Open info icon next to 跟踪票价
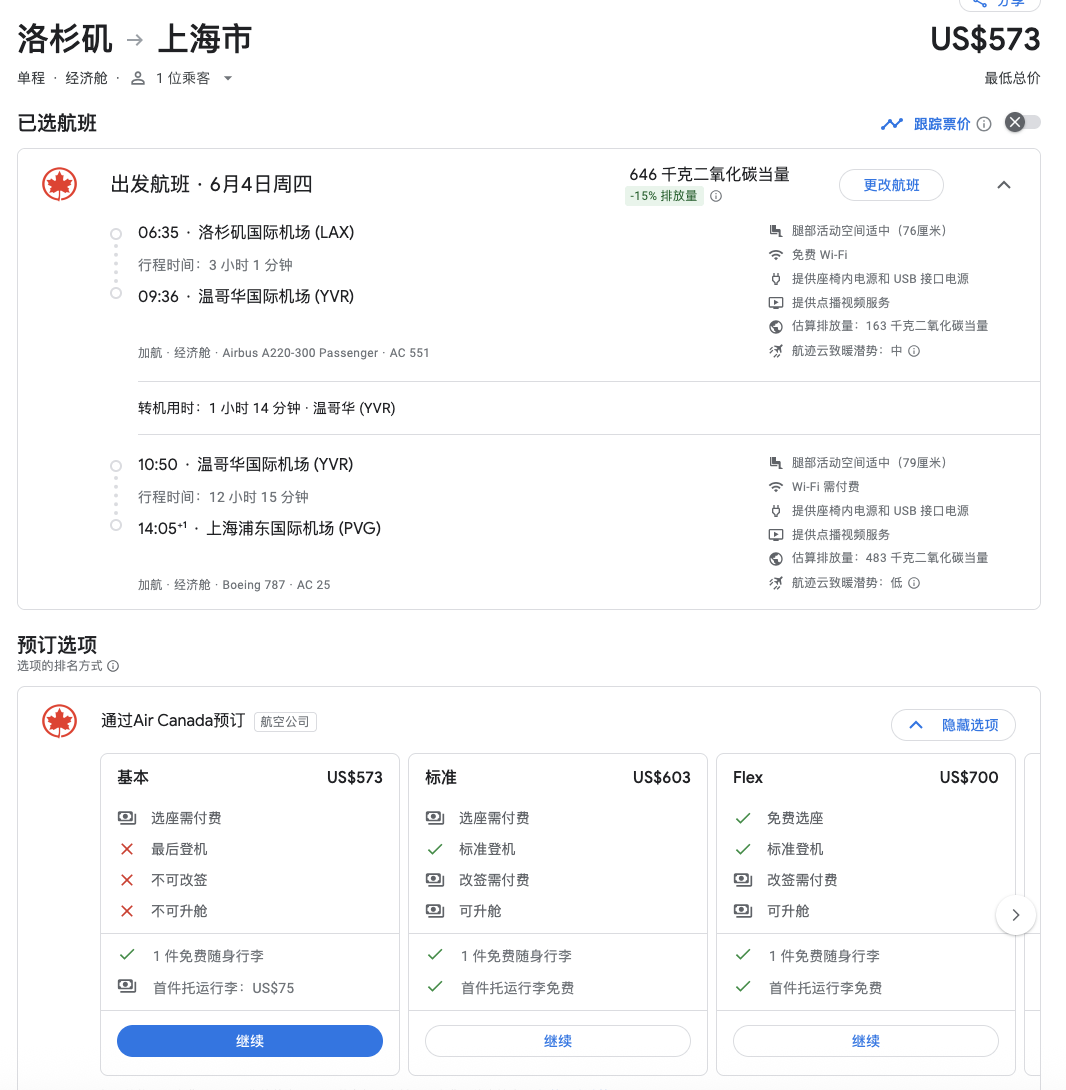The height and width of the screenshot is (1090, 1066). pos(984,124)
